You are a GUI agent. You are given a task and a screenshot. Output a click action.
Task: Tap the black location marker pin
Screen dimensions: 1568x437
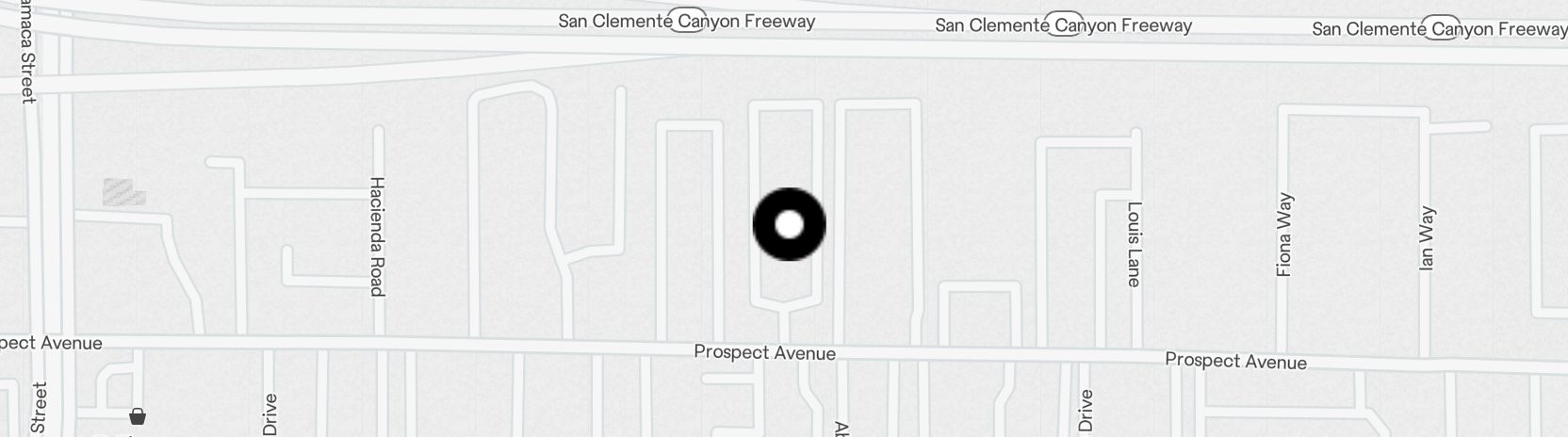point(790,224)
